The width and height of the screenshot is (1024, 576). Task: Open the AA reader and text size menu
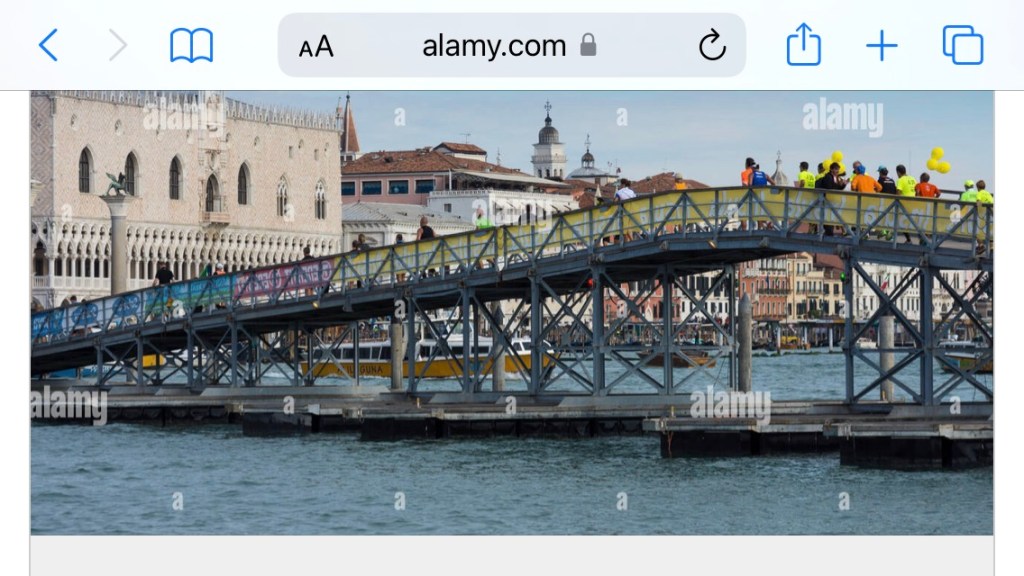pos(316,46)
